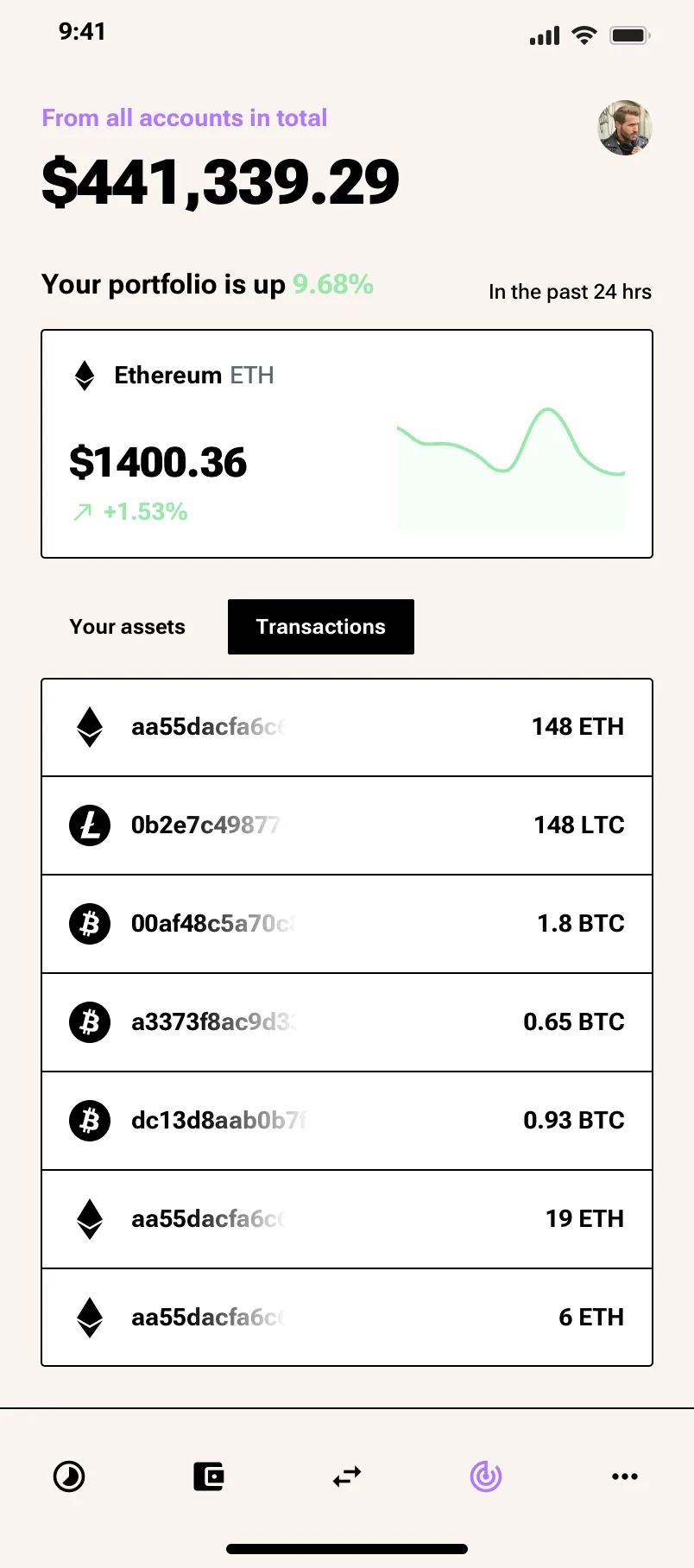Viewport: 694px width, 1568px height.
Task: Tap the Bitcoin icon next to 1.8 BTC
Action: 89,923
